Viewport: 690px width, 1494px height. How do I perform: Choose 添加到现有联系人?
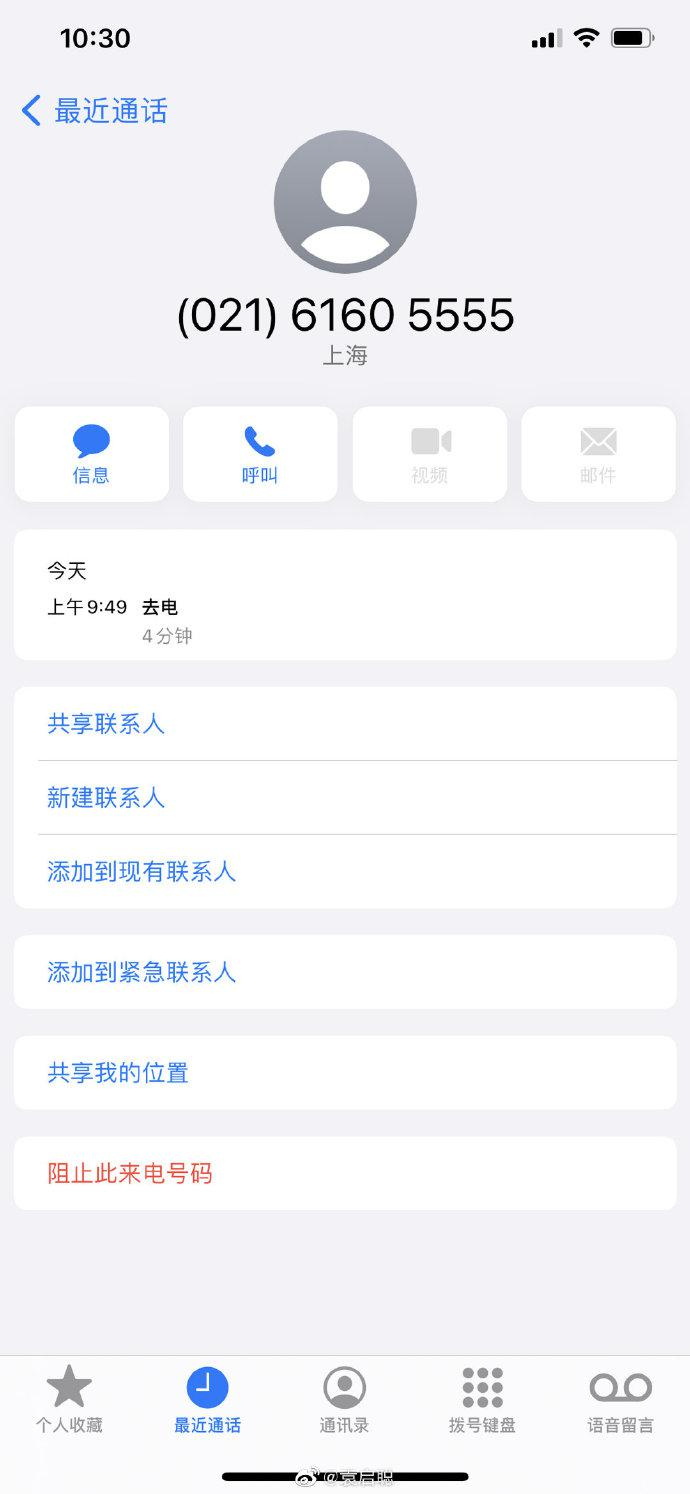345,872
